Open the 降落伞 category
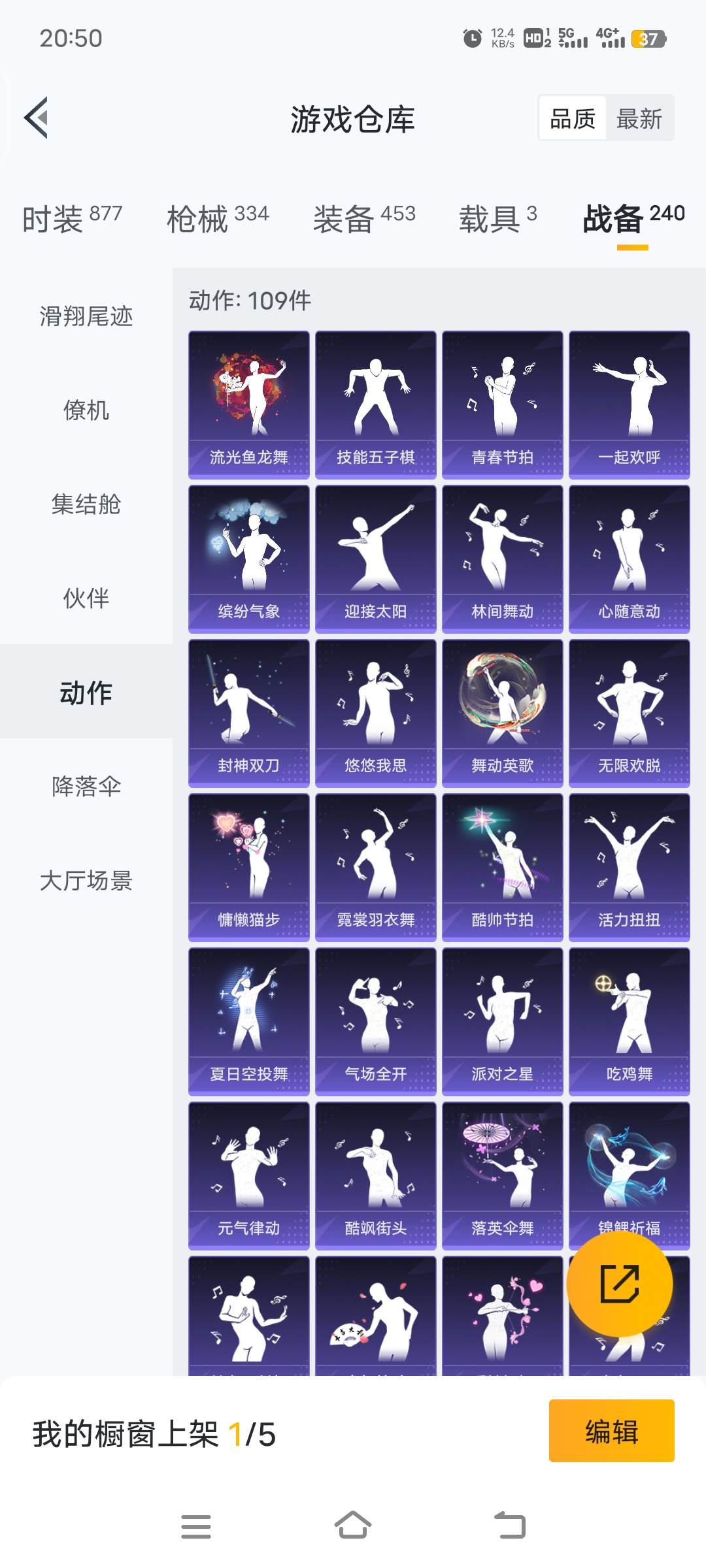The image size is (706, 1568). tap(86, 787)
